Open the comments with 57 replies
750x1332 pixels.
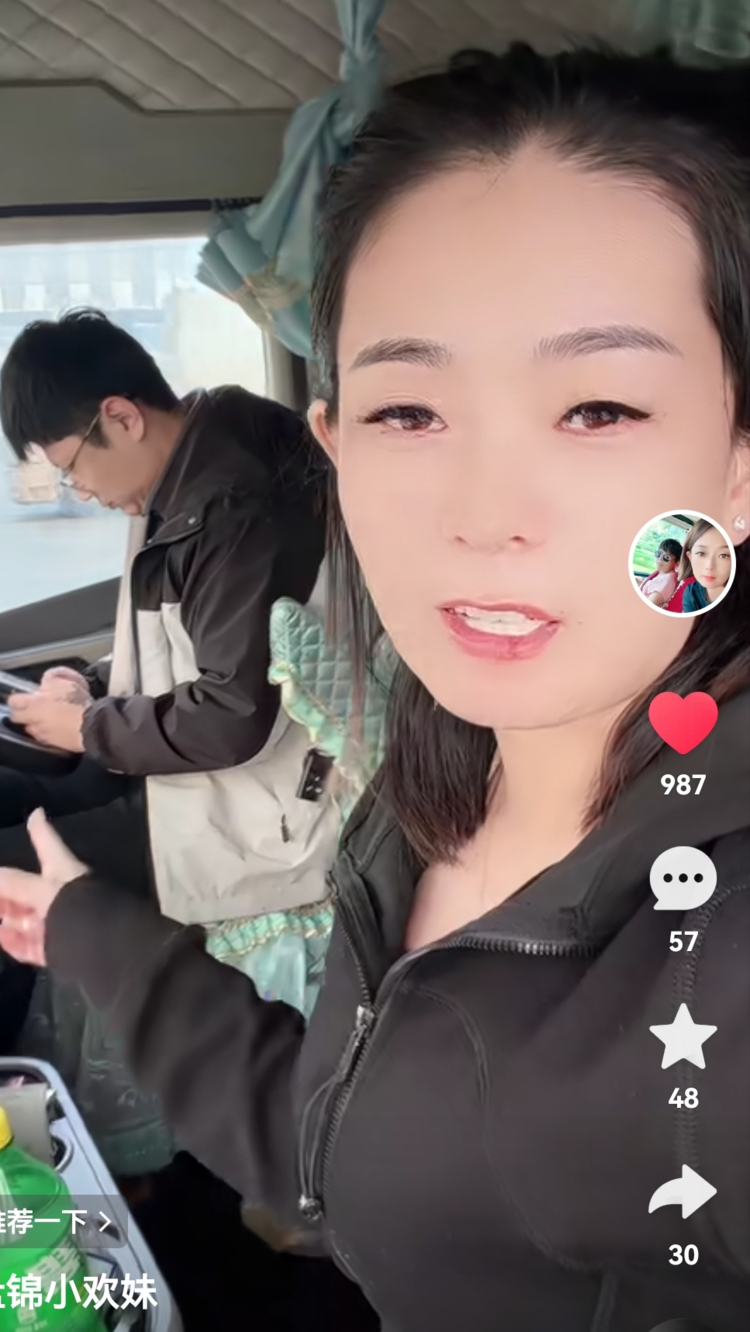(683, 879)
